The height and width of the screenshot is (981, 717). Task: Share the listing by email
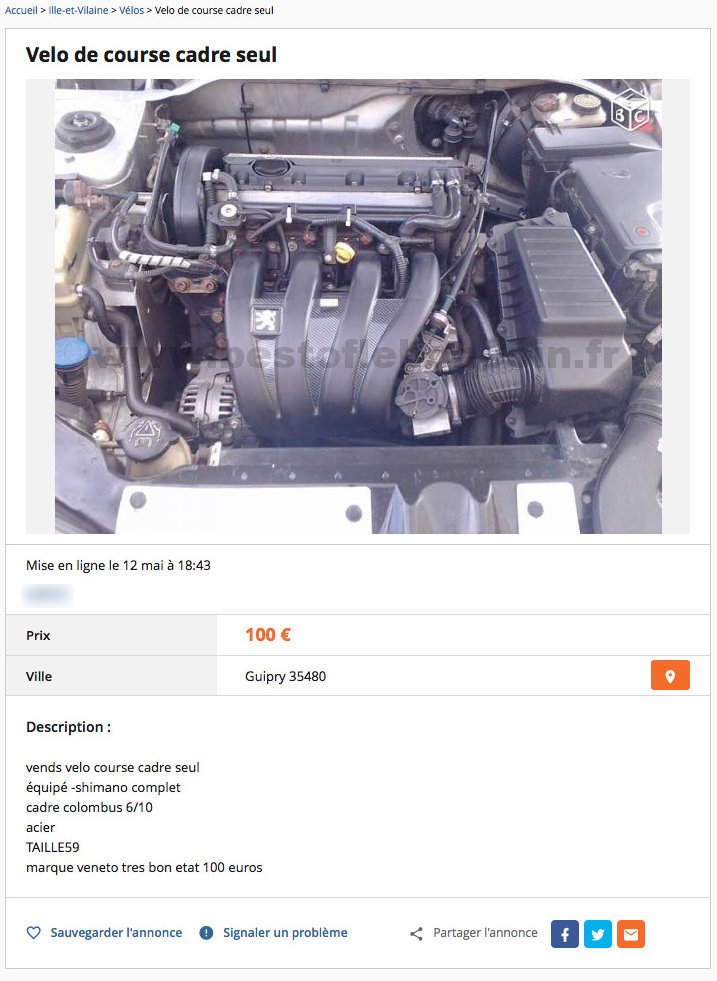click(x=631, y=934)
